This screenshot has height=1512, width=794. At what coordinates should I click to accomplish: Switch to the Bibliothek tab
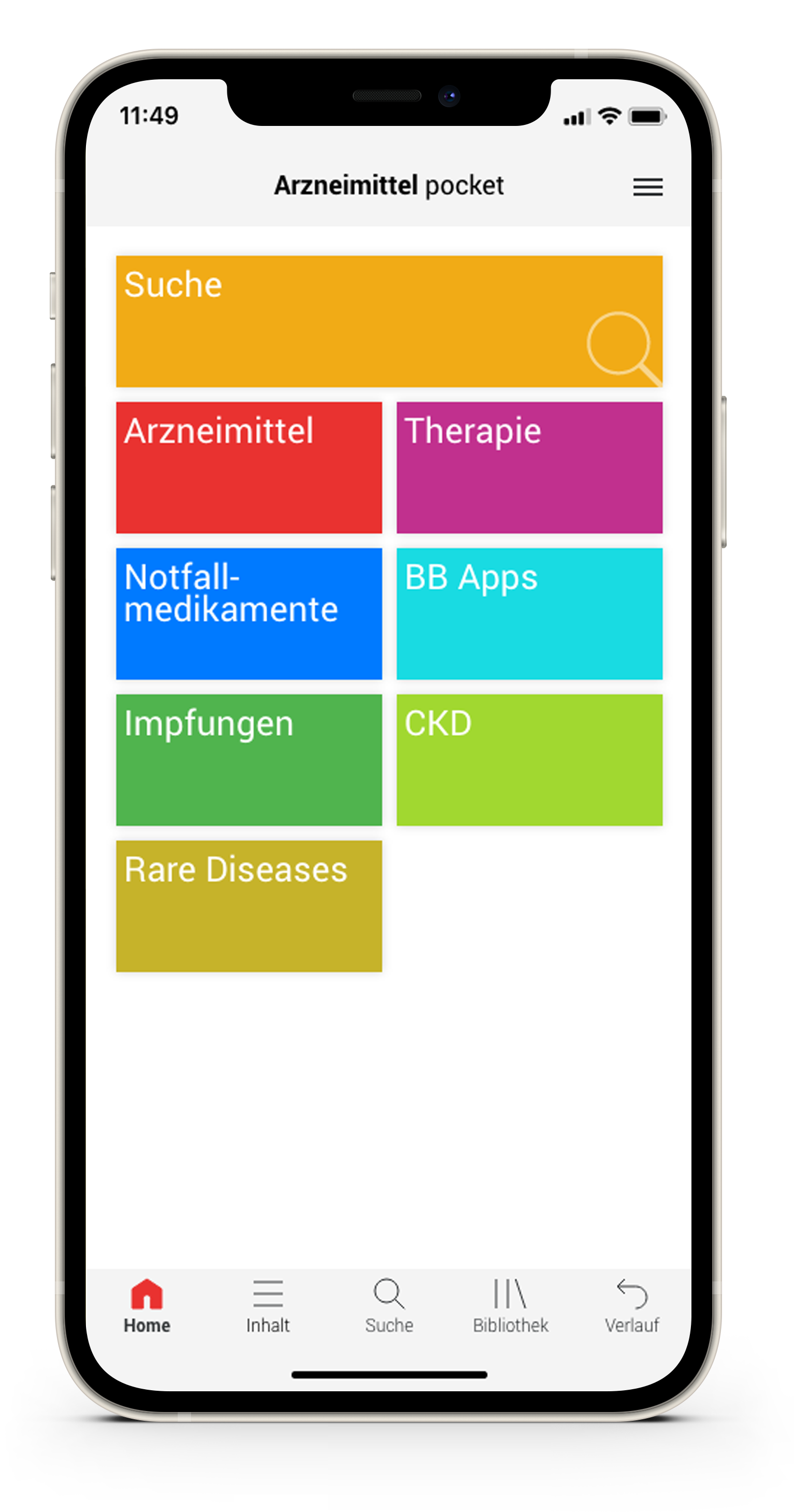coord(510,1305)
